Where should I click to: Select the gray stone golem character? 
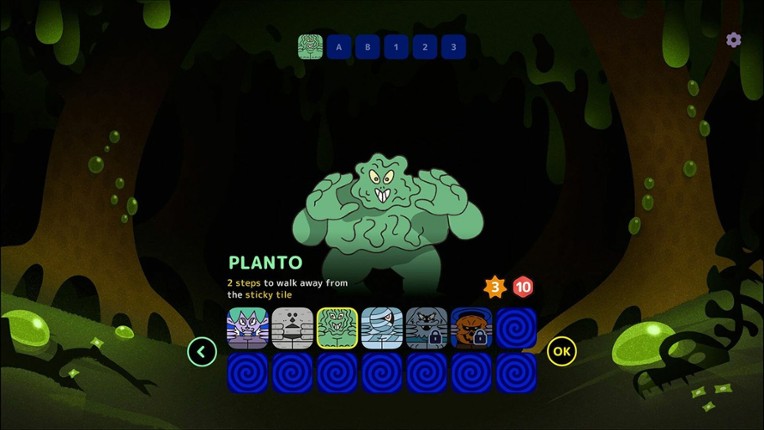tap(292, 328)
